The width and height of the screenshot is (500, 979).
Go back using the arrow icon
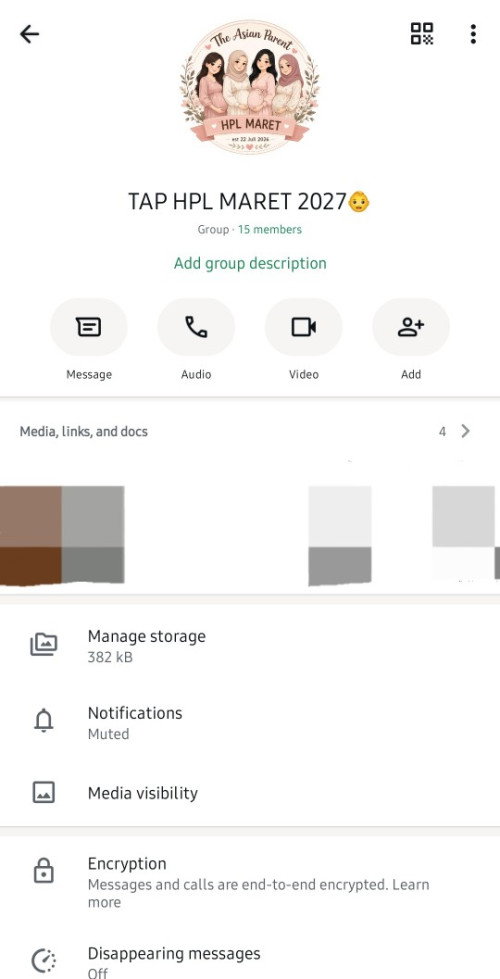point(29,34)
